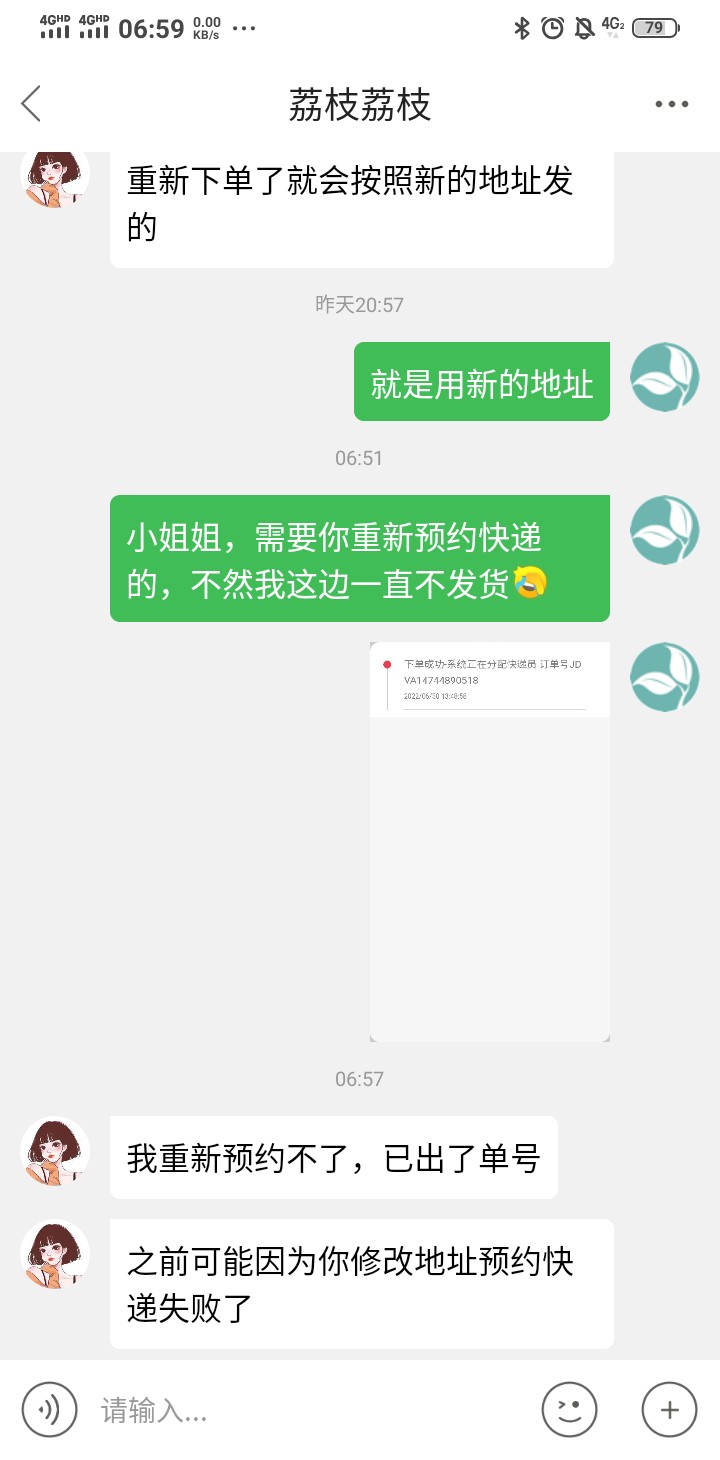
Task: Switch to voice message input
Action: 49,1409
